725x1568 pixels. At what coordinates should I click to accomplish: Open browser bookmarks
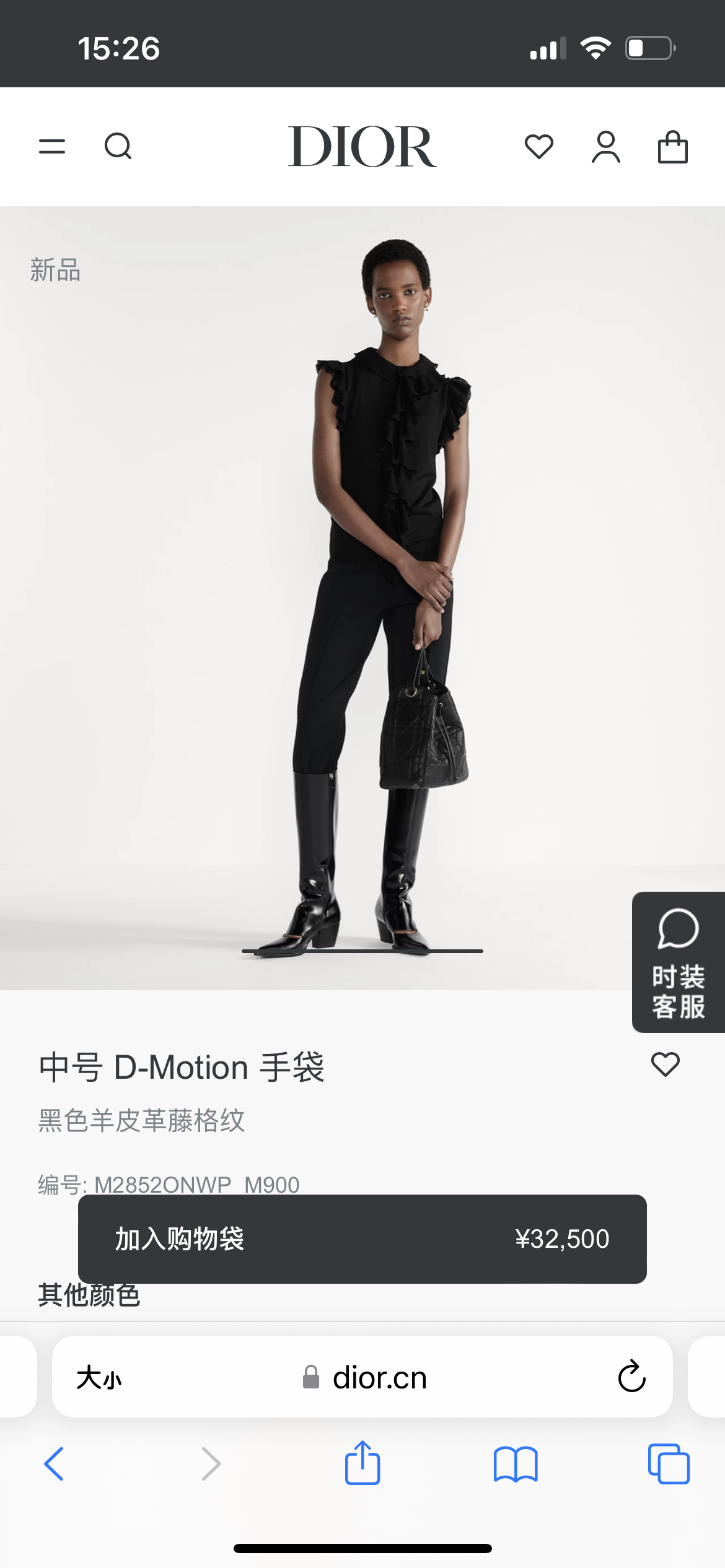click(x=515, y=1464)
